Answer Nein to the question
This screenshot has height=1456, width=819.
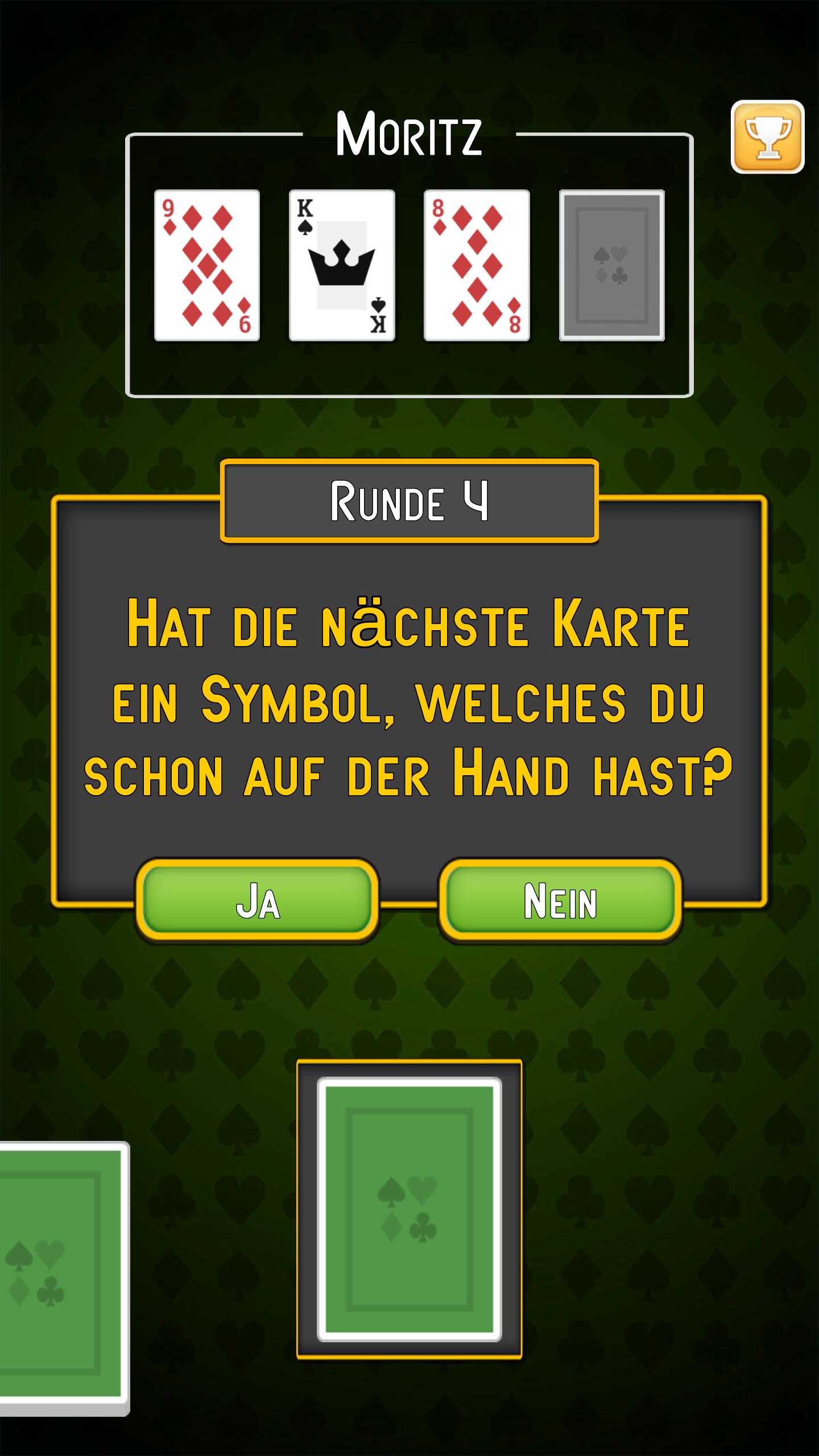click(560, 901)
